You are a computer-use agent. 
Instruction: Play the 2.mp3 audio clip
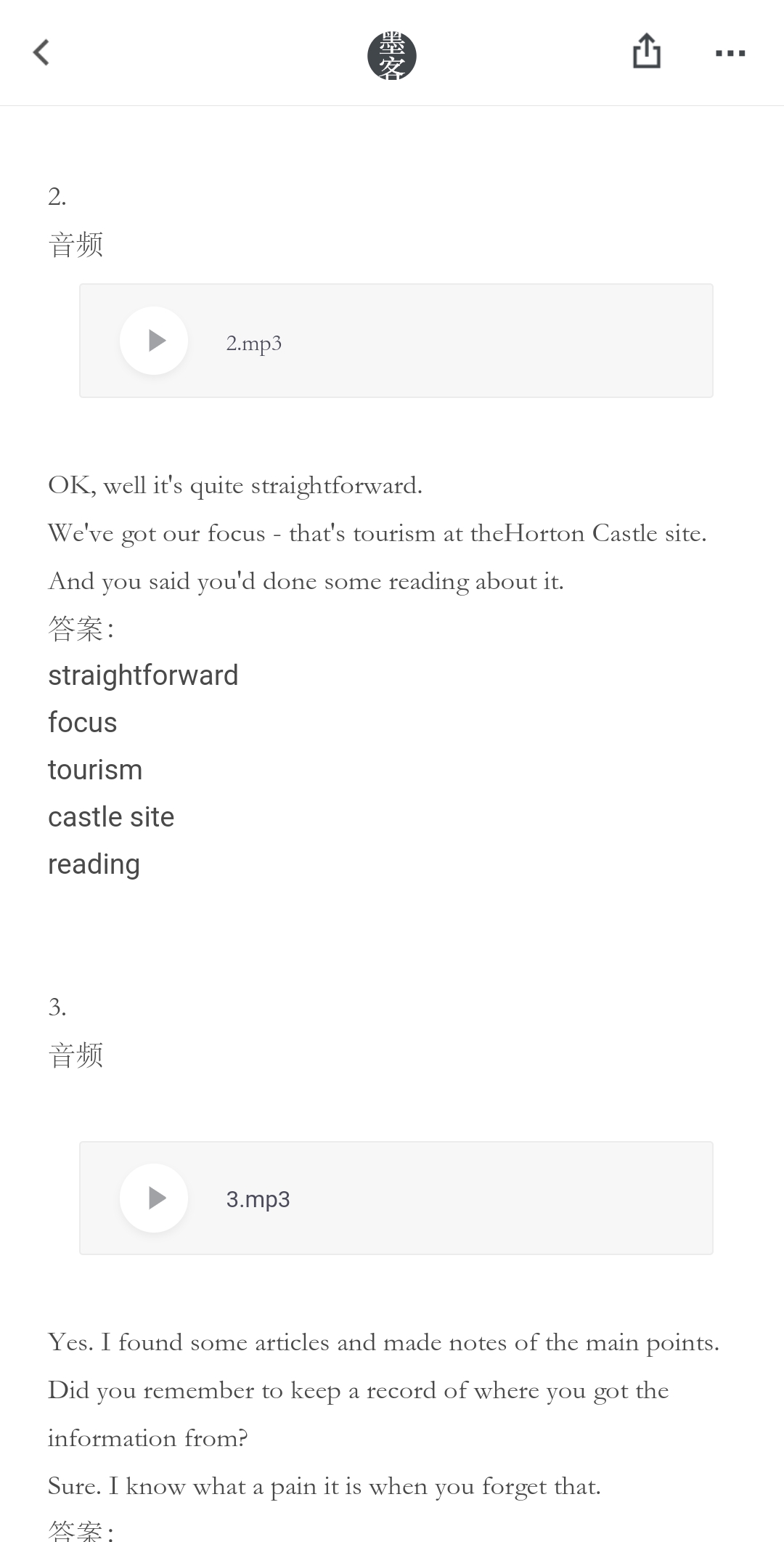154,341
